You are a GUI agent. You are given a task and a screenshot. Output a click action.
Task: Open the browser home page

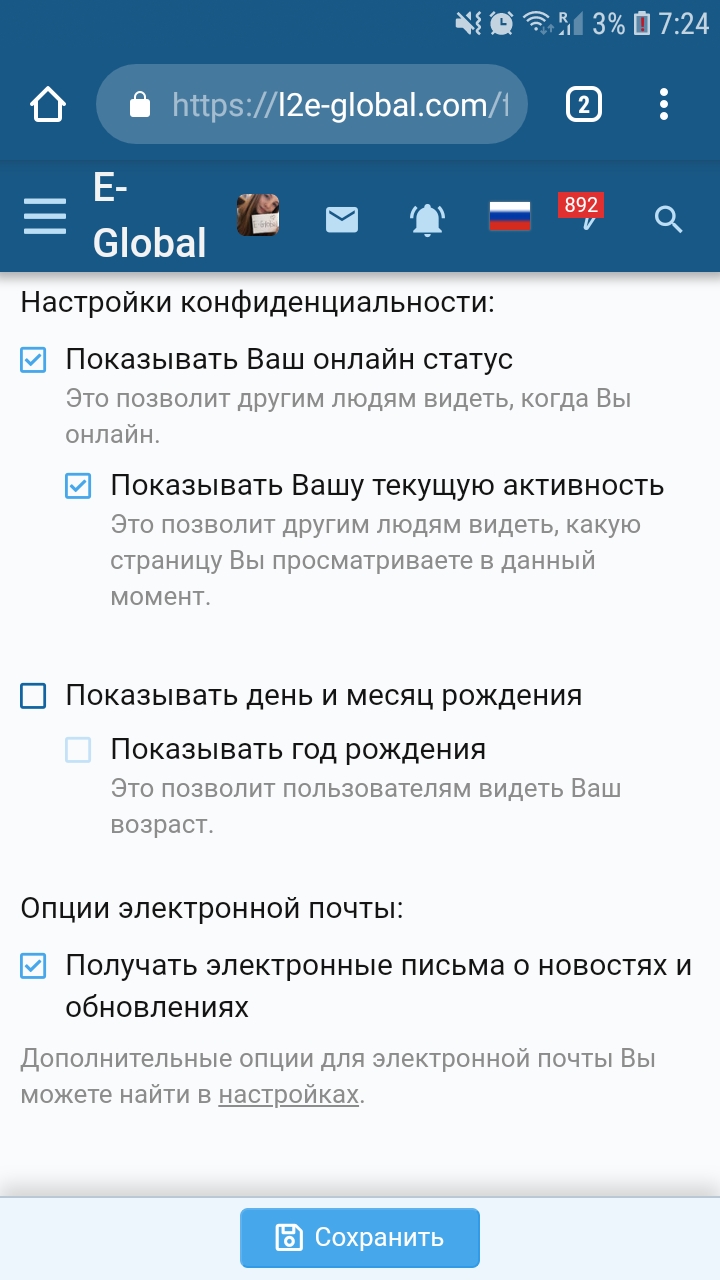[48, 104]
